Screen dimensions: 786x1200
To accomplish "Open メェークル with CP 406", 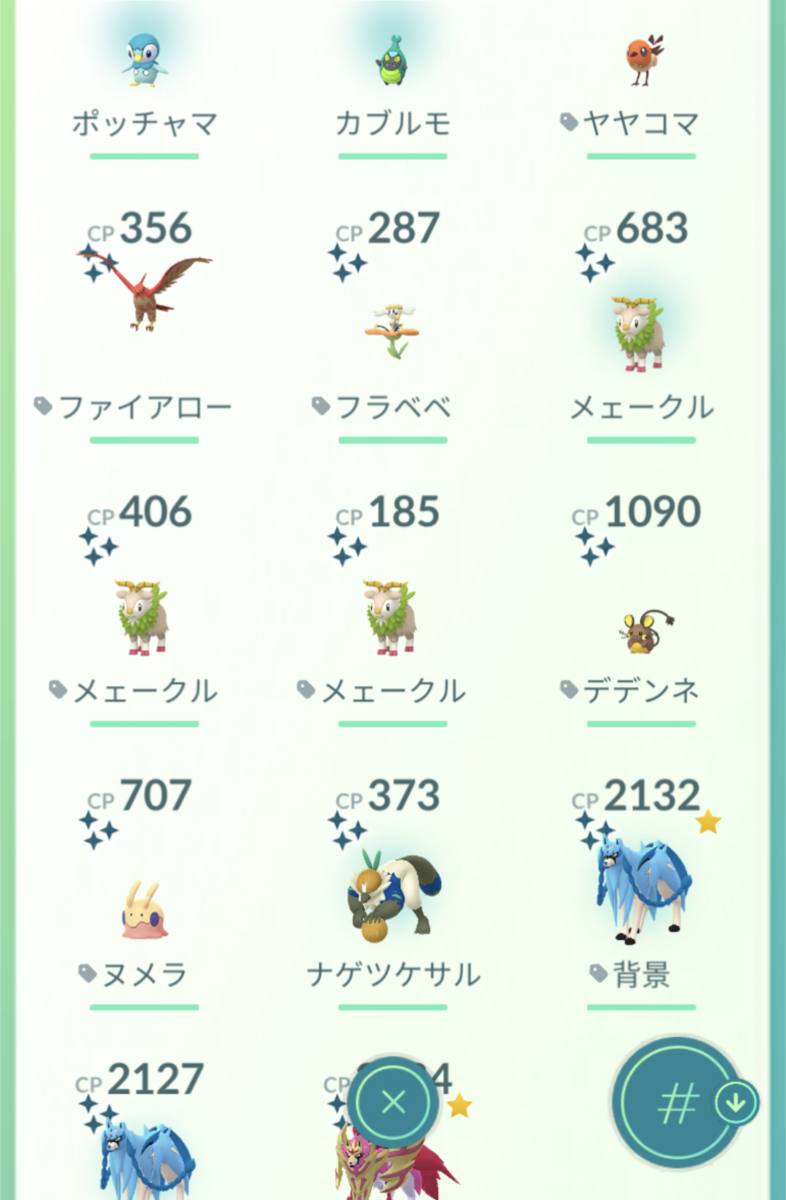I will (145, 612).
